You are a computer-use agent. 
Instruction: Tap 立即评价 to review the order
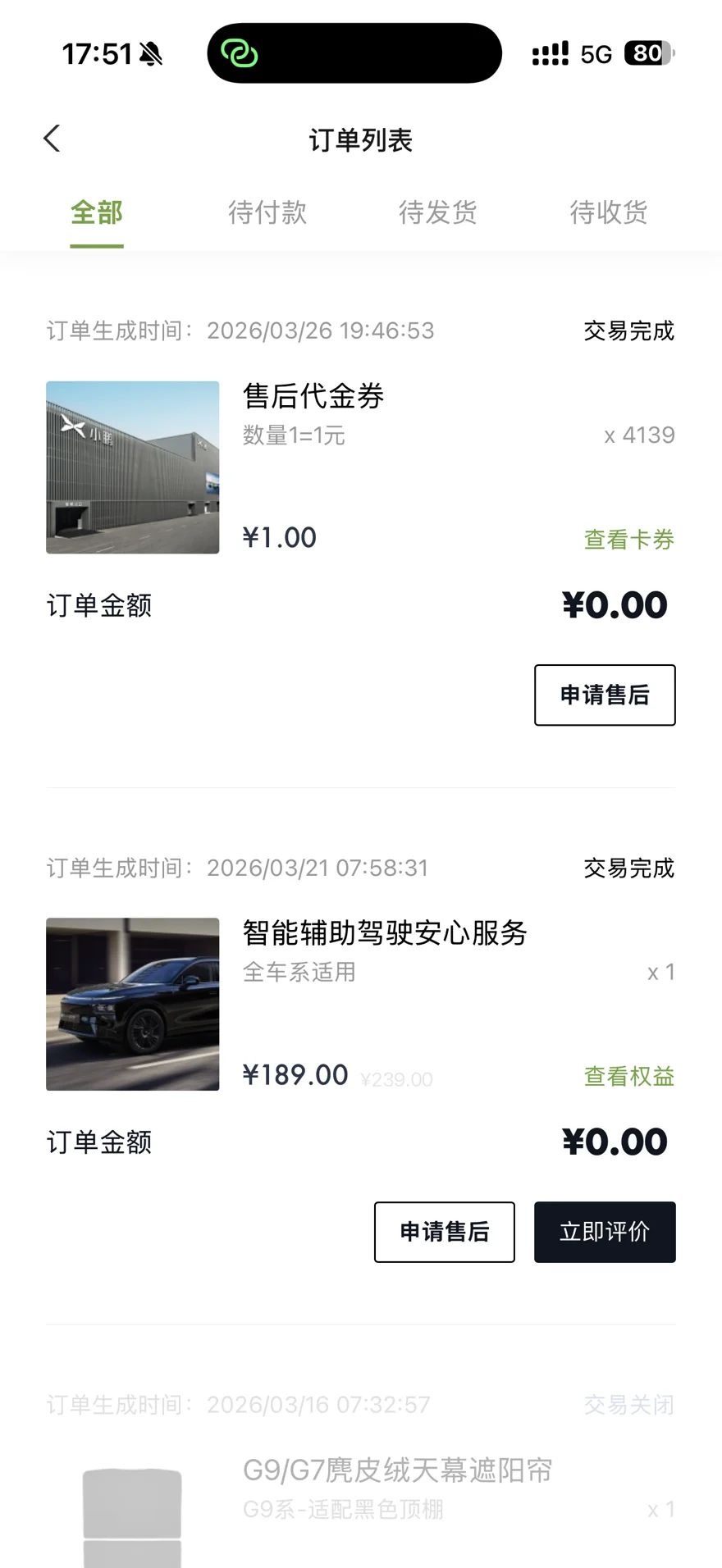605,1232
